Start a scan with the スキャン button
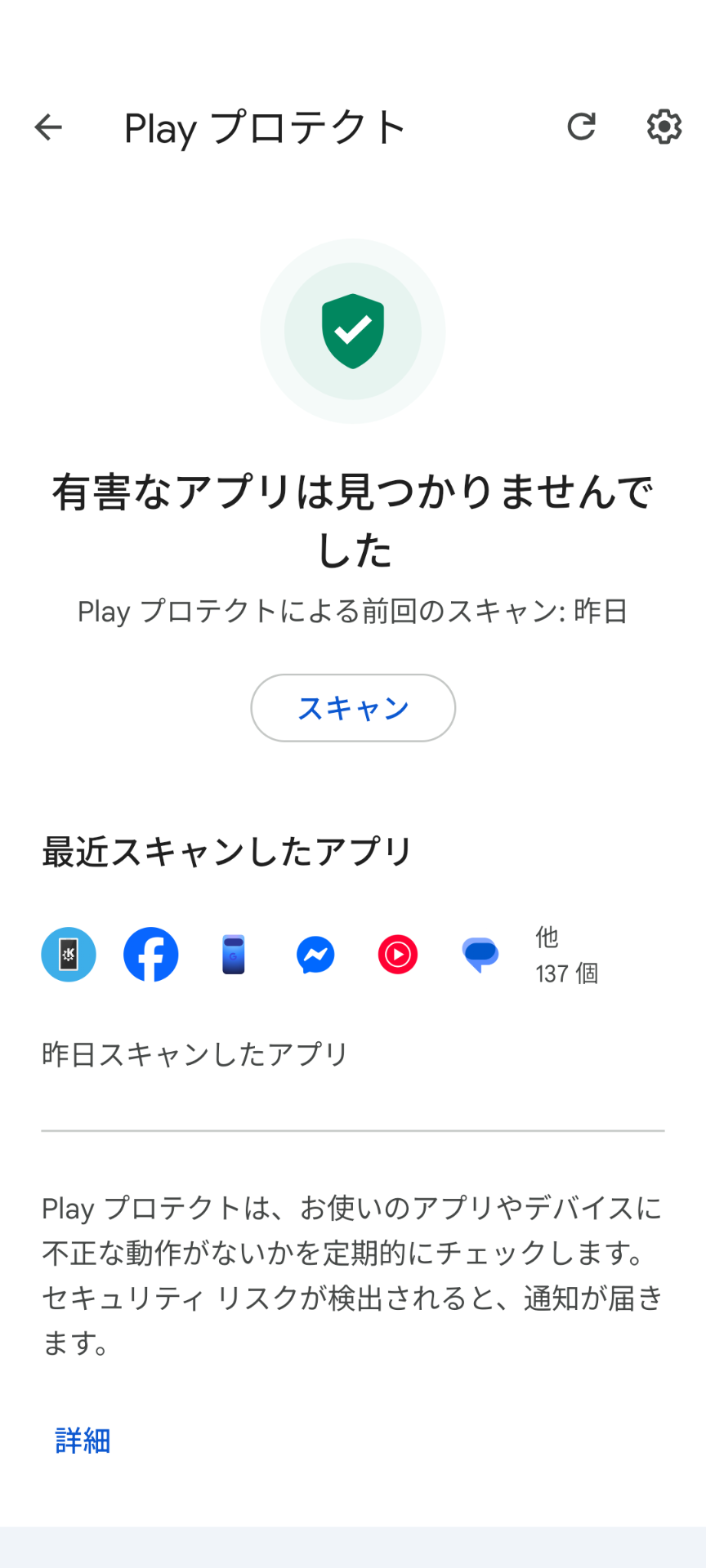706x1568 pixels. point(353,708)
